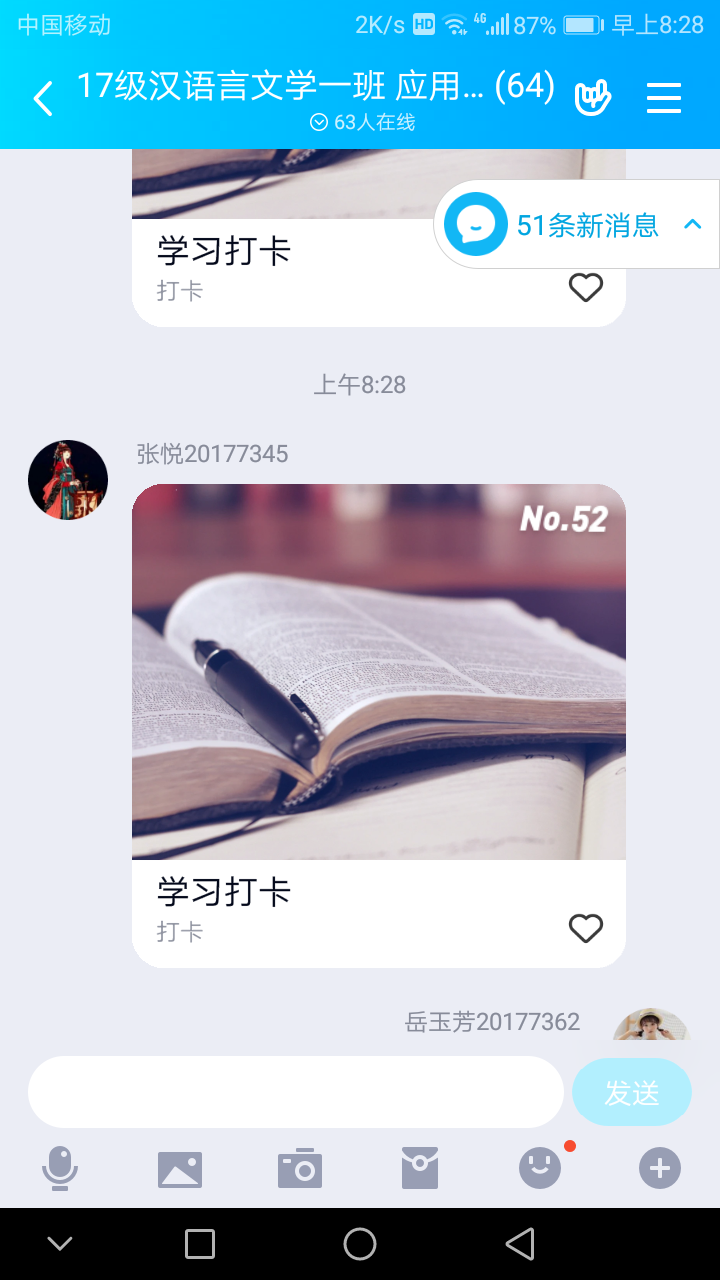
Task: Record a voice message with the microphone
Action: (60, 1168)
